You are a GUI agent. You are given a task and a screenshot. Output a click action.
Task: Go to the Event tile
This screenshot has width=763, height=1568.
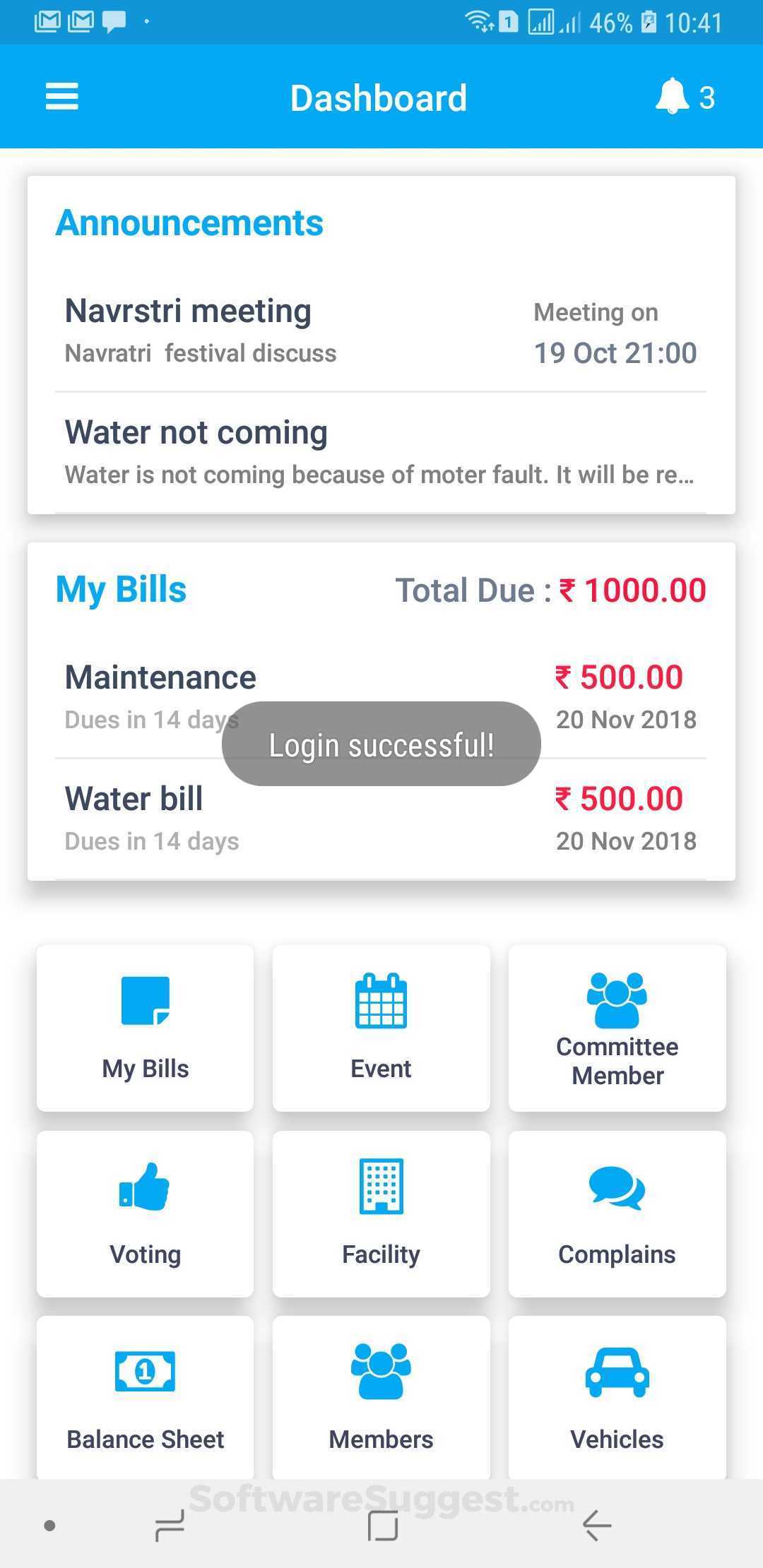pos(381,1028)
